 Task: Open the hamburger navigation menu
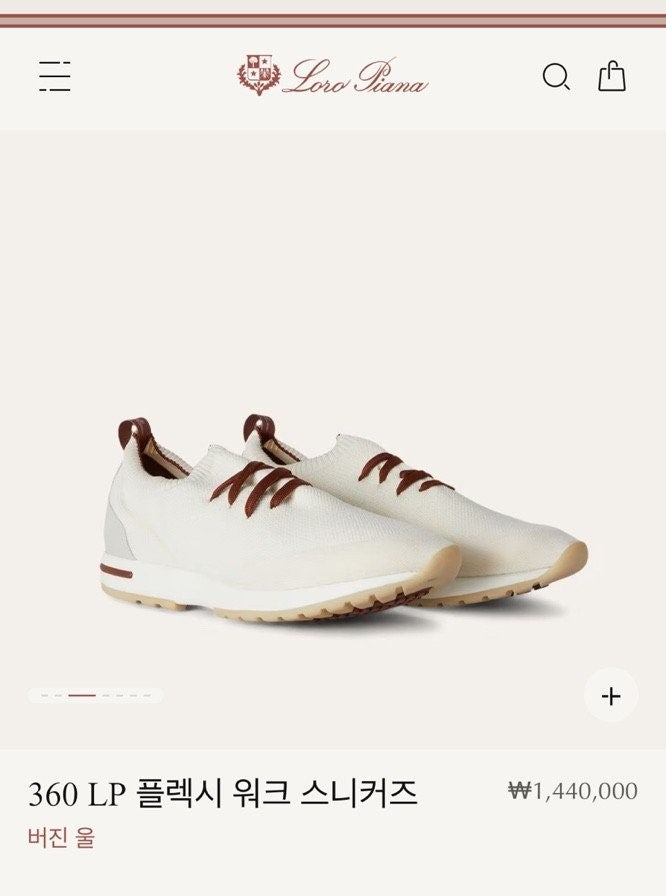[55, 77]
